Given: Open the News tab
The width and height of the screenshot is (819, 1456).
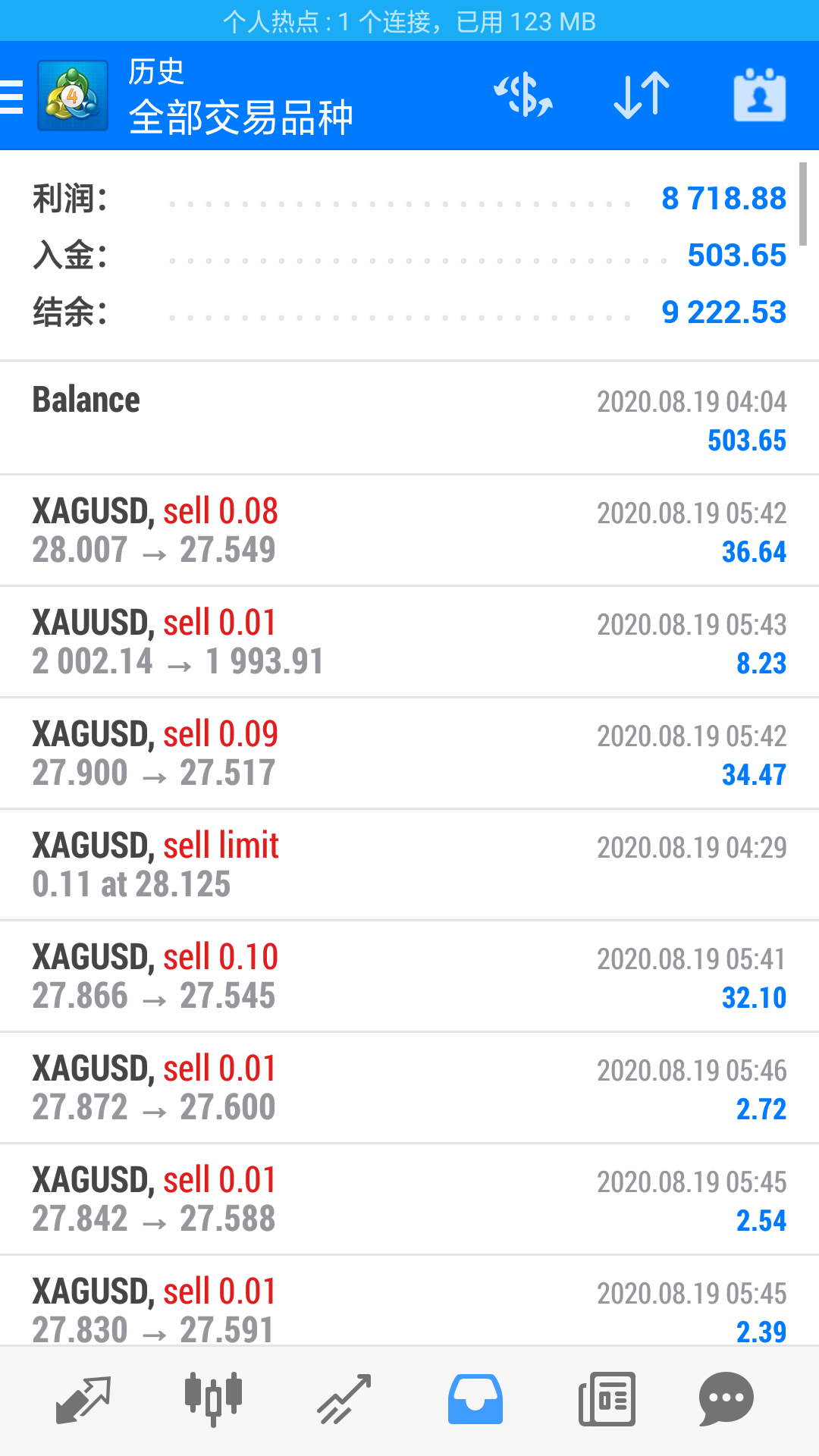Looking at the screenshot, I should click(x=607, y=1400).
